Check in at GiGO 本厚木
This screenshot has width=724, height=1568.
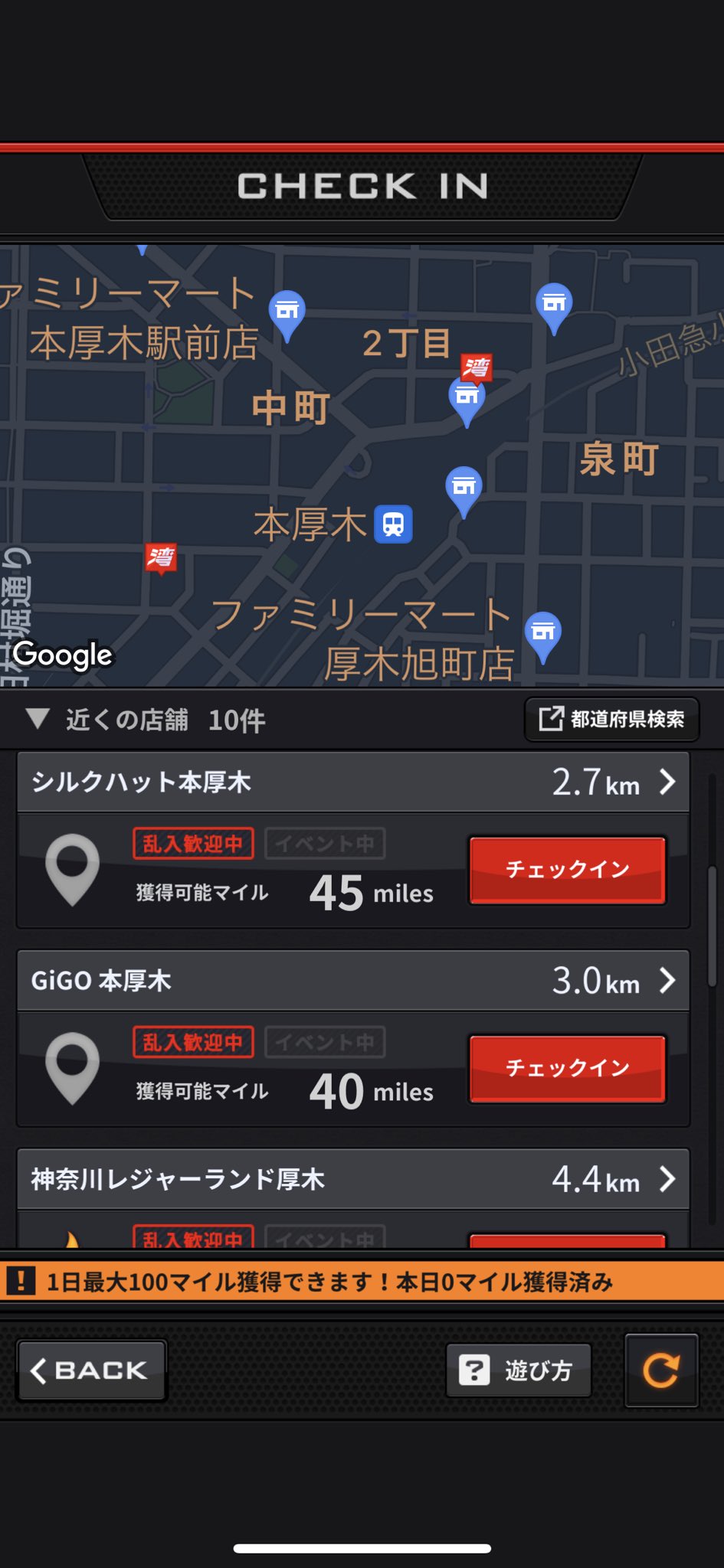tap(567, 1068)
